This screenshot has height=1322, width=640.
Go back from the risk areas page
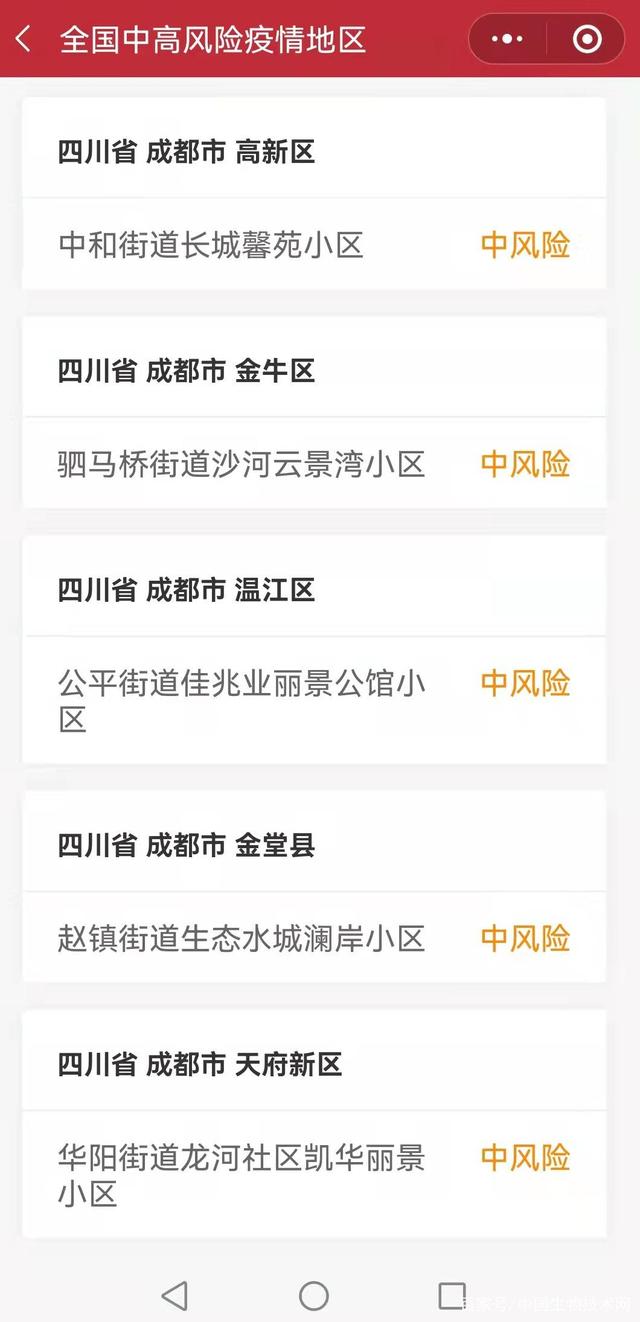24,39
